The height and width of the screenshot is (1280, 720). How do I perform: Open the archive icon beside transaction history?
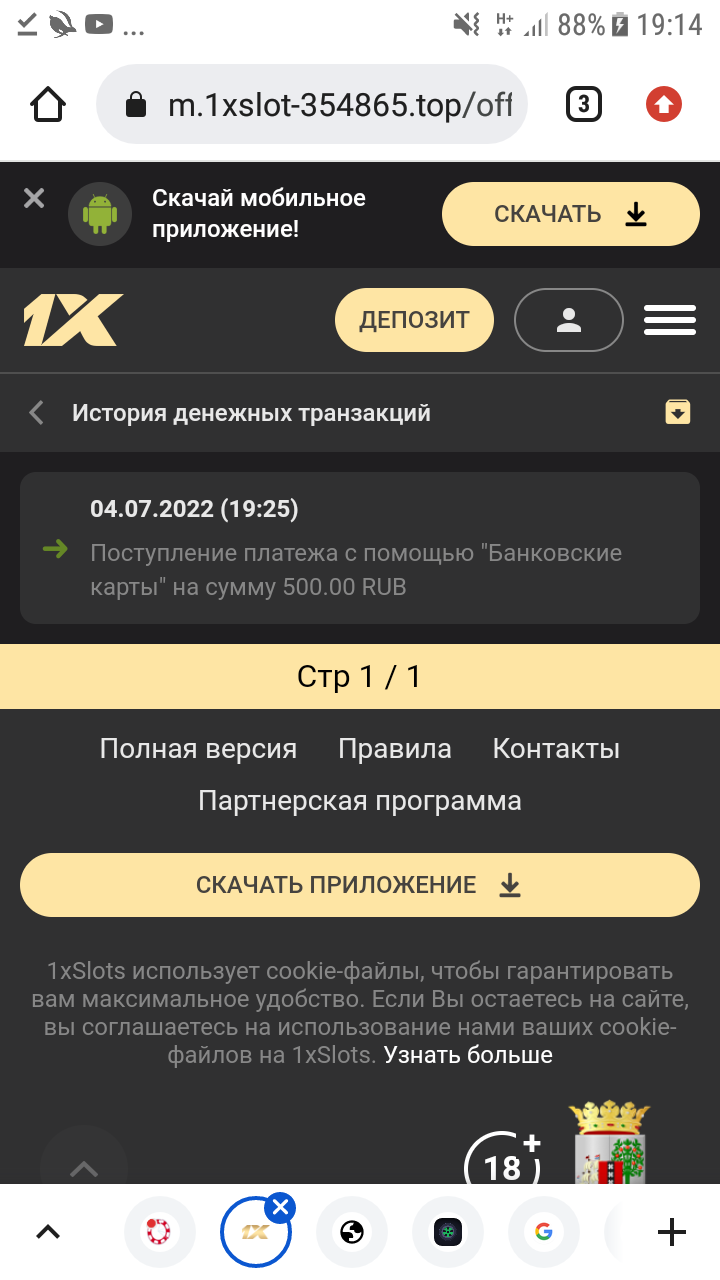point(678,412)
